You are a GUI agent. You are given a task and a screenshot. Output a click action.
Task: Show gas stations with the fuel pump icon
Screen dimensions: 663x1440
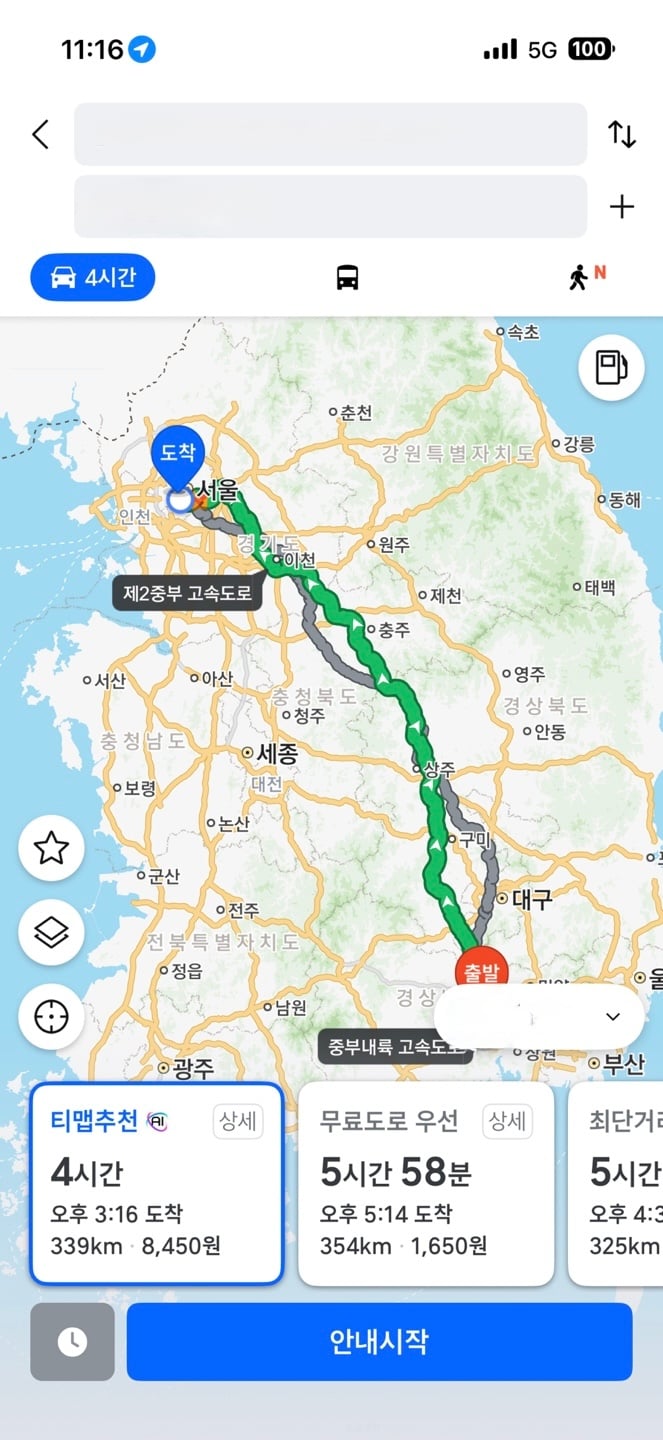tap(611, 367)
